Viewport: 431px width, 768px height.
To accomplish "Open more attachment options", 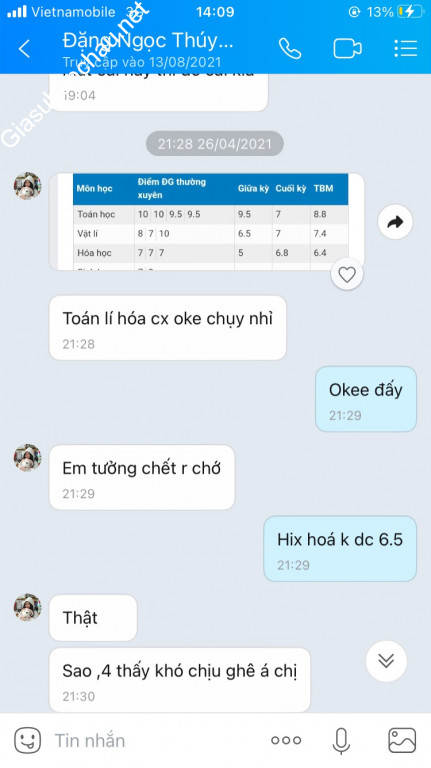I will click(286, 741).
